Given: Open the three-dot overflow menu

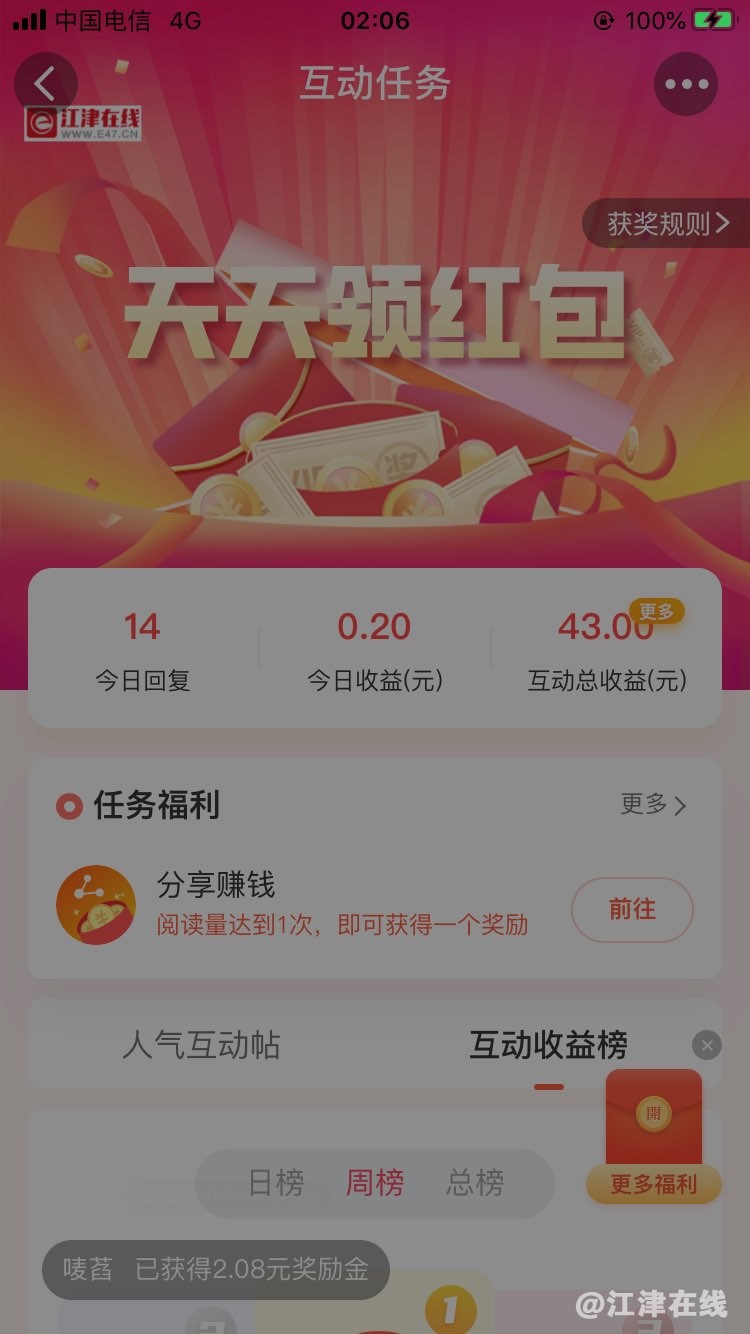Looking at the screenshot, I should 686,84.
